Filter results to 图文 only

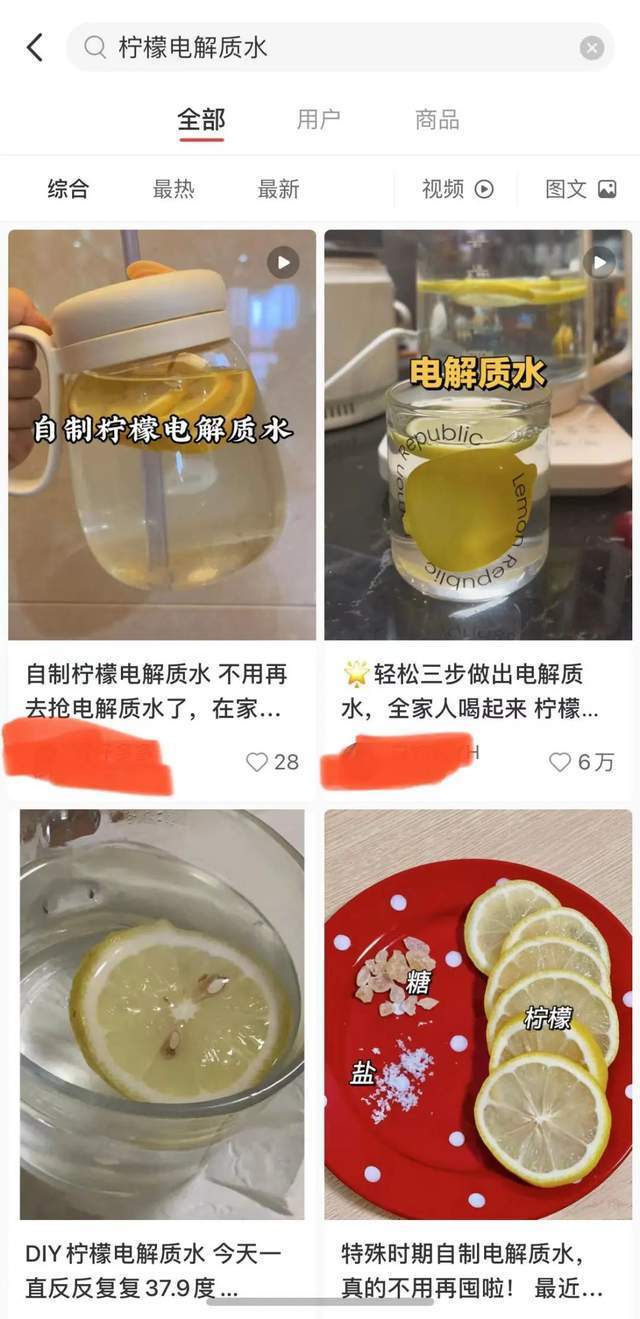580,189
